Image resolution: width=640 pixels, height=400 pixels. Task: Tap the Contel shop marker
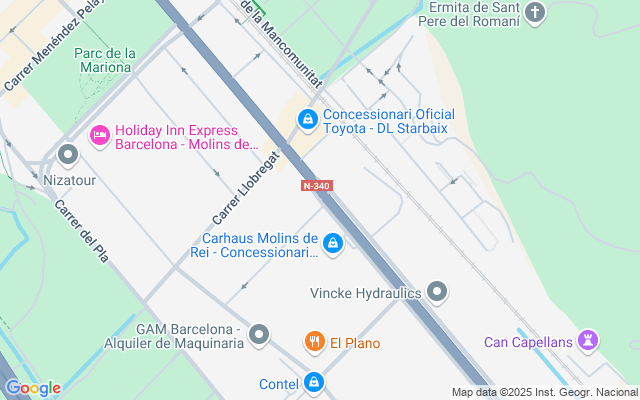coord(315,382)
